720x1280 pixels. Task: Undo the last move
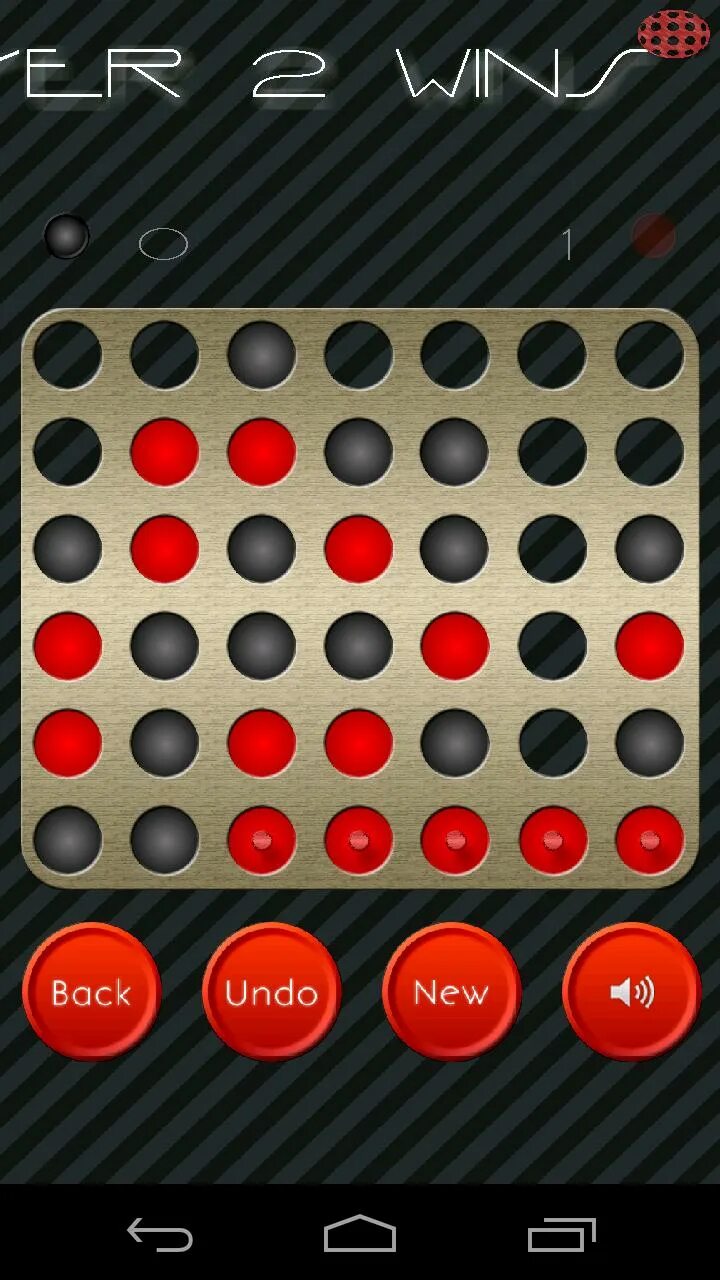271,992
